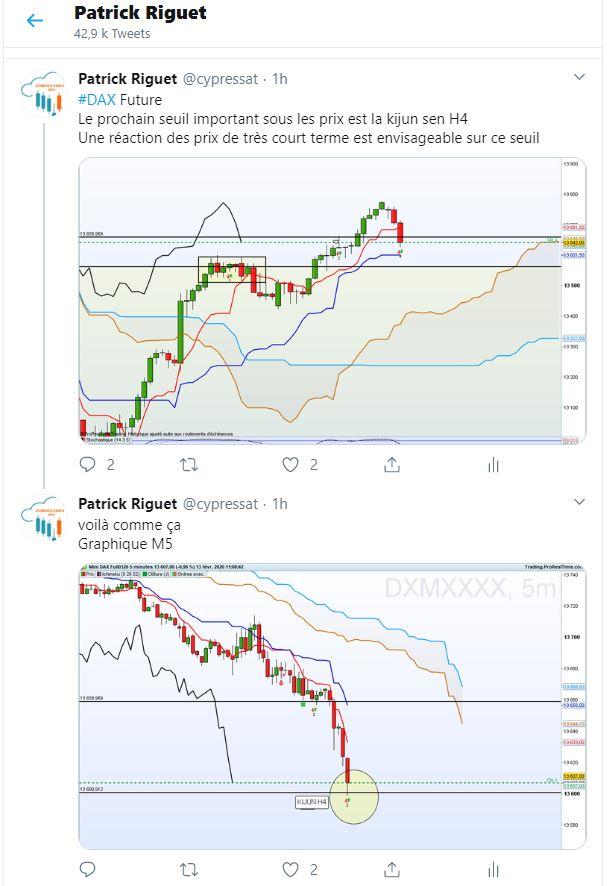
Task: Retweet the "voilà comme ça" tweet
Action: pos(188,869)
